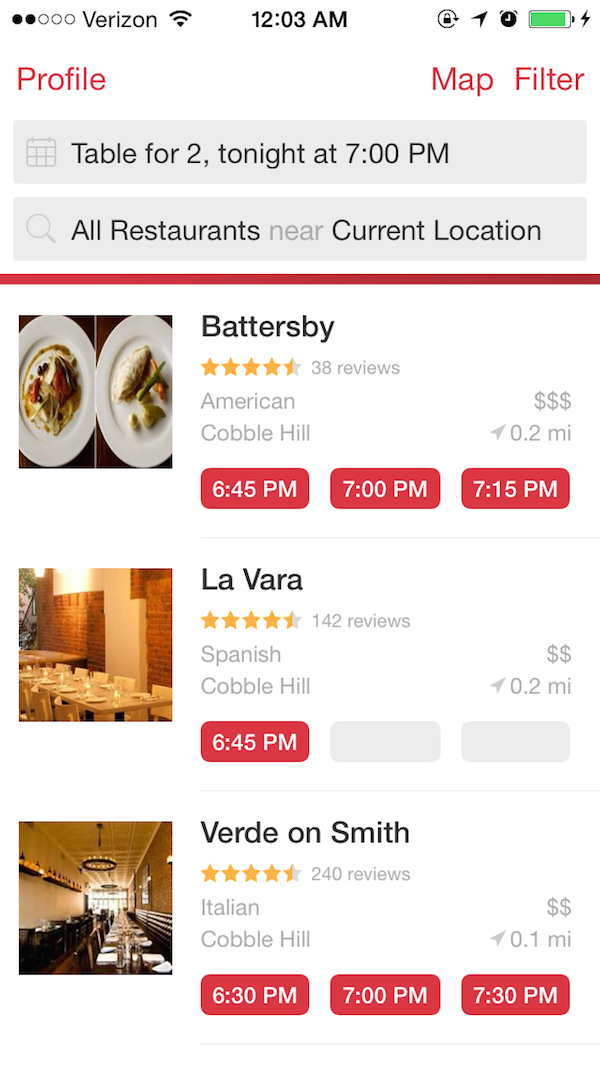Tap the Verde on Smith dining room photo

coord(96,897)
